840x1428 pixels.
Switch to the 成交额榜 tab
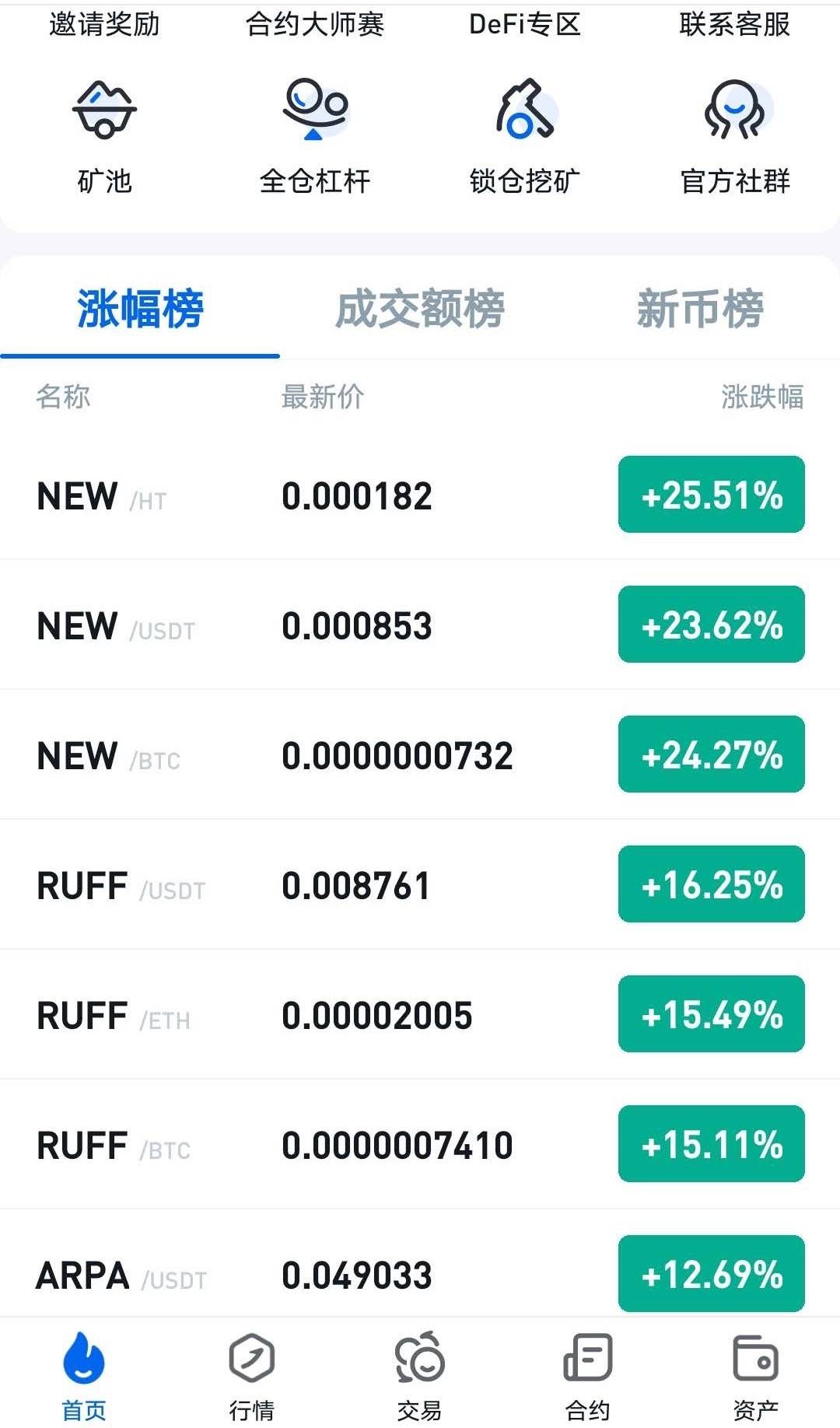(x=420, y=309)
